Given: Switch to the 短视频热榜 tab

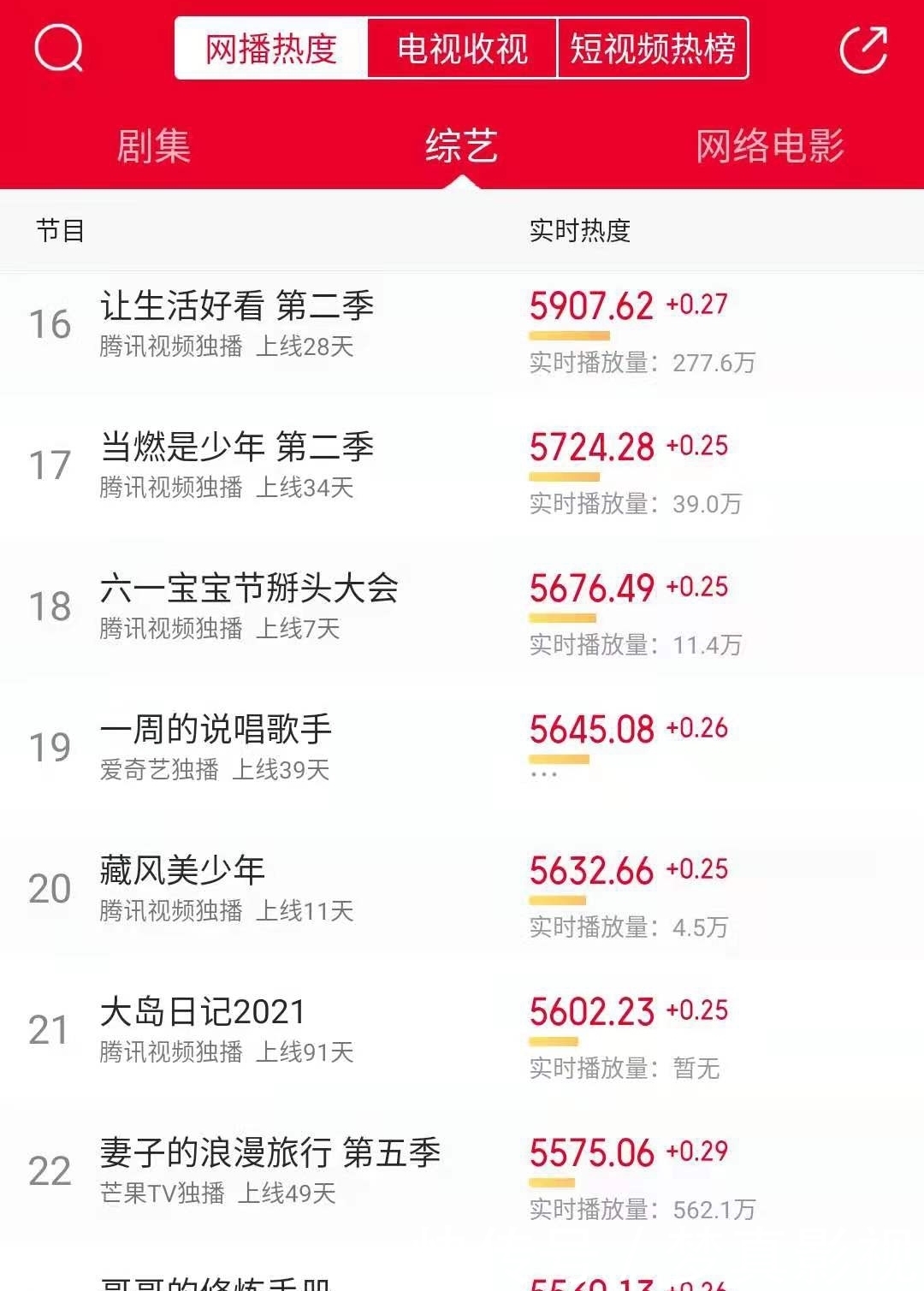Looking at the screenshot, I should (x=654, y=50).
